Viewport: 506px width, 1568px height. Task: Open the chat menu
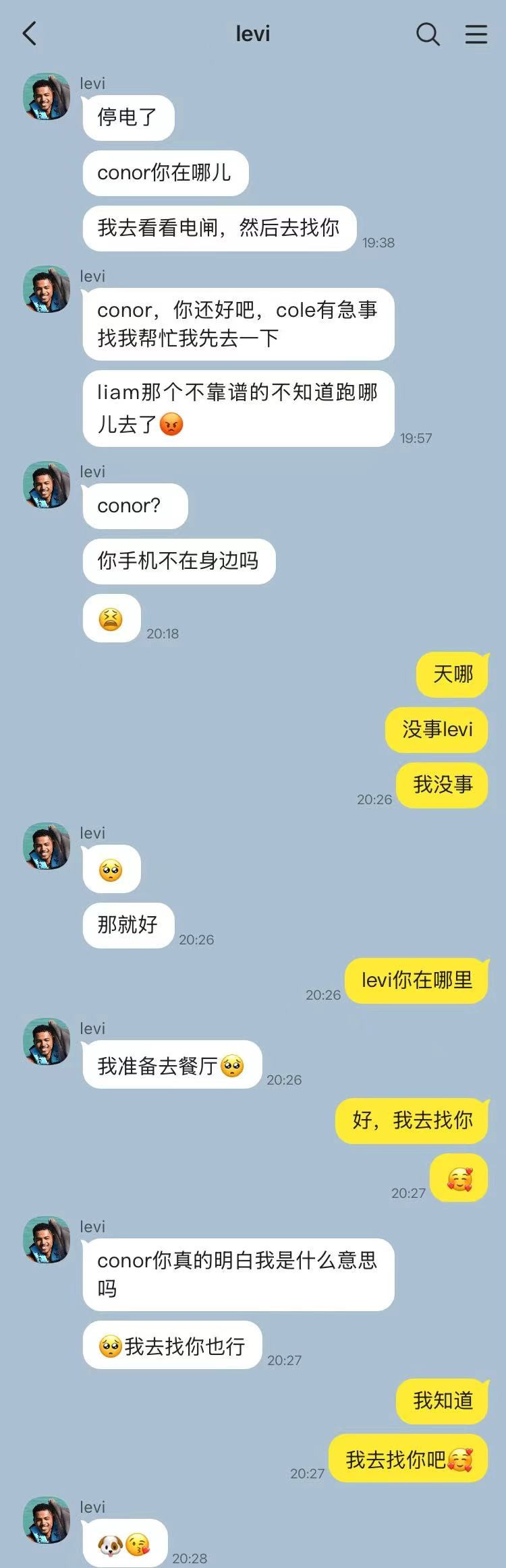click(x=476, y=34)
